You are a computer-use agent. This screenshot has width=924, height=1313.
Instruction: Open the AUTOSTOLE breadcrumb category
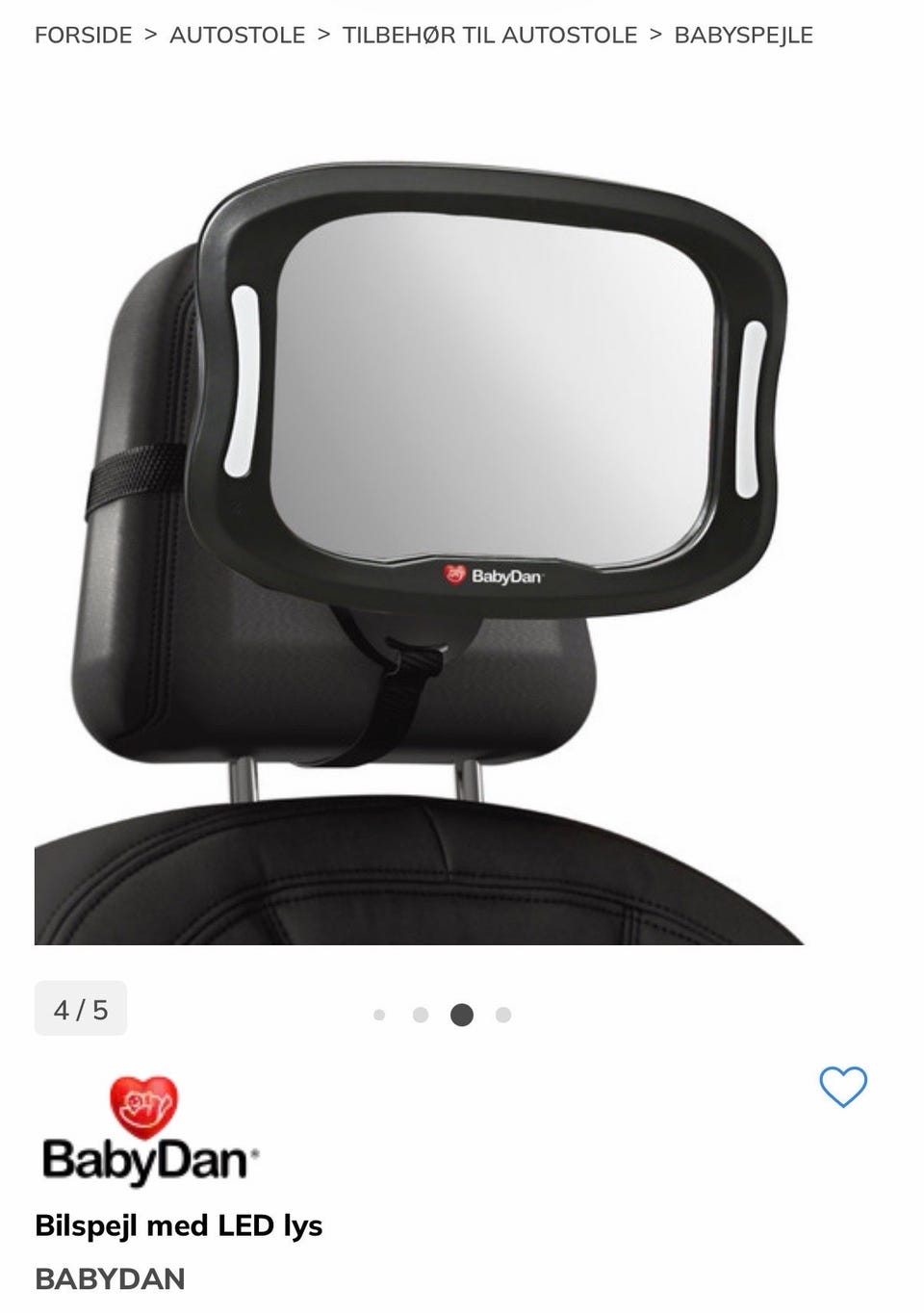pos(237,36)
